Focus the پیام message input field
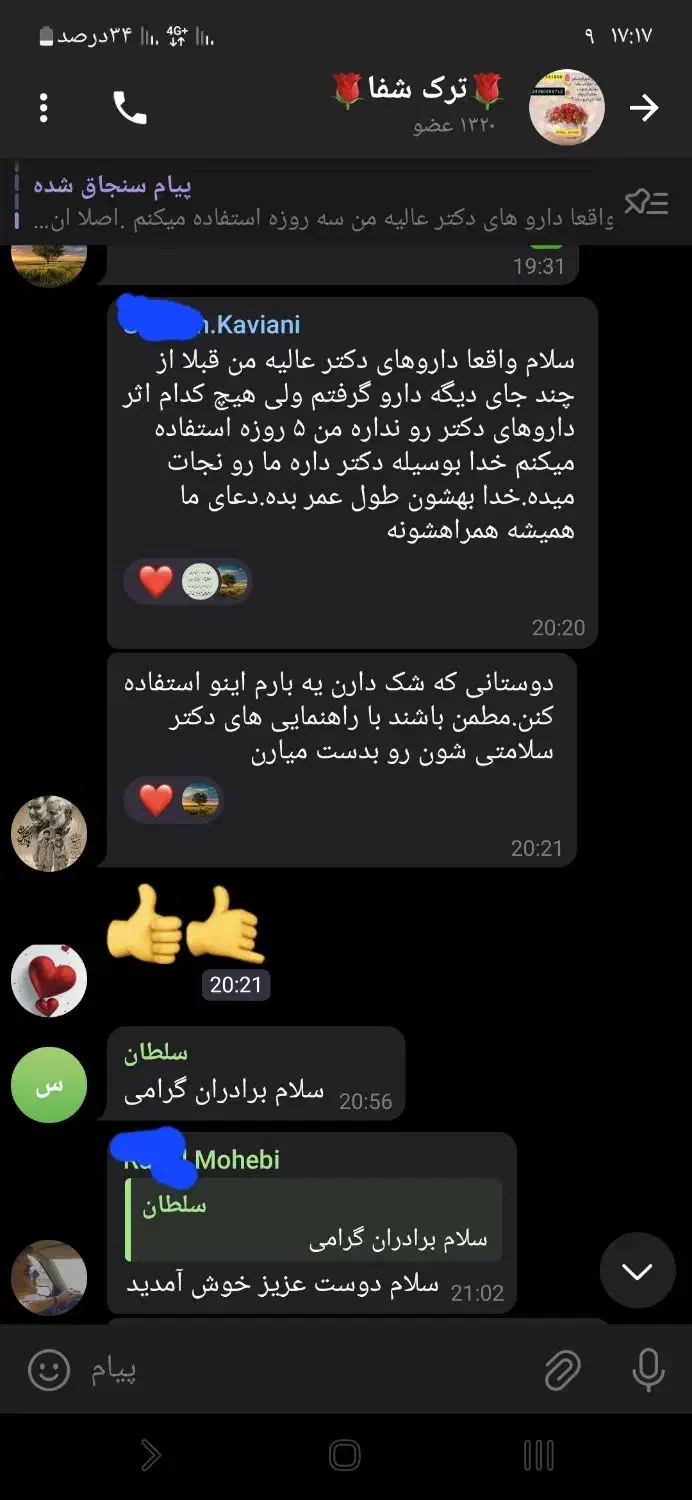692x1500 pixels. (x=300, y=1370)
